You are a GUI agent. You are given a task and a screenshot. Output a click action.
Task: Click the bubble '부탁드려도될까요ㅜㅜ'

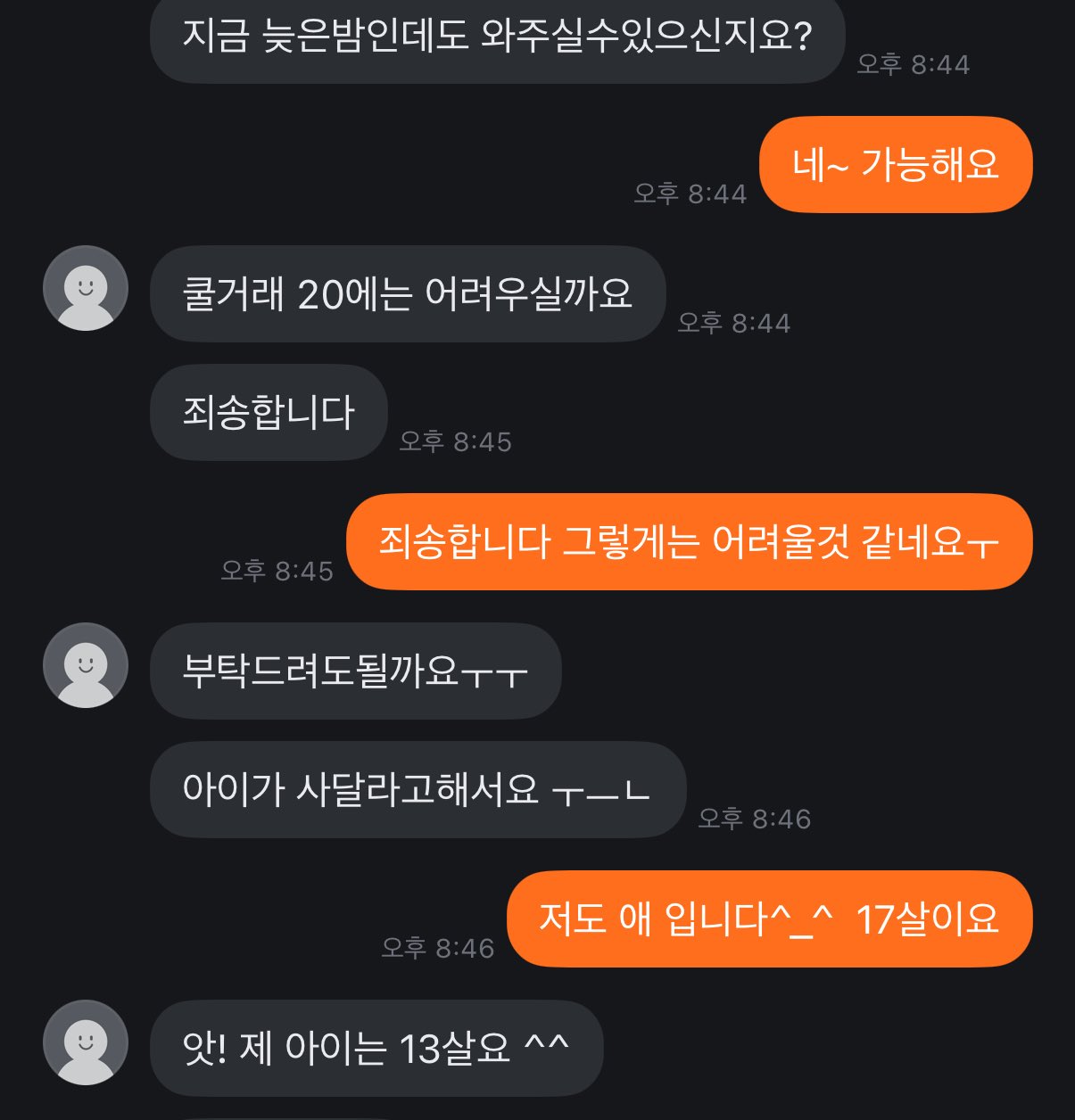point(357,669)
